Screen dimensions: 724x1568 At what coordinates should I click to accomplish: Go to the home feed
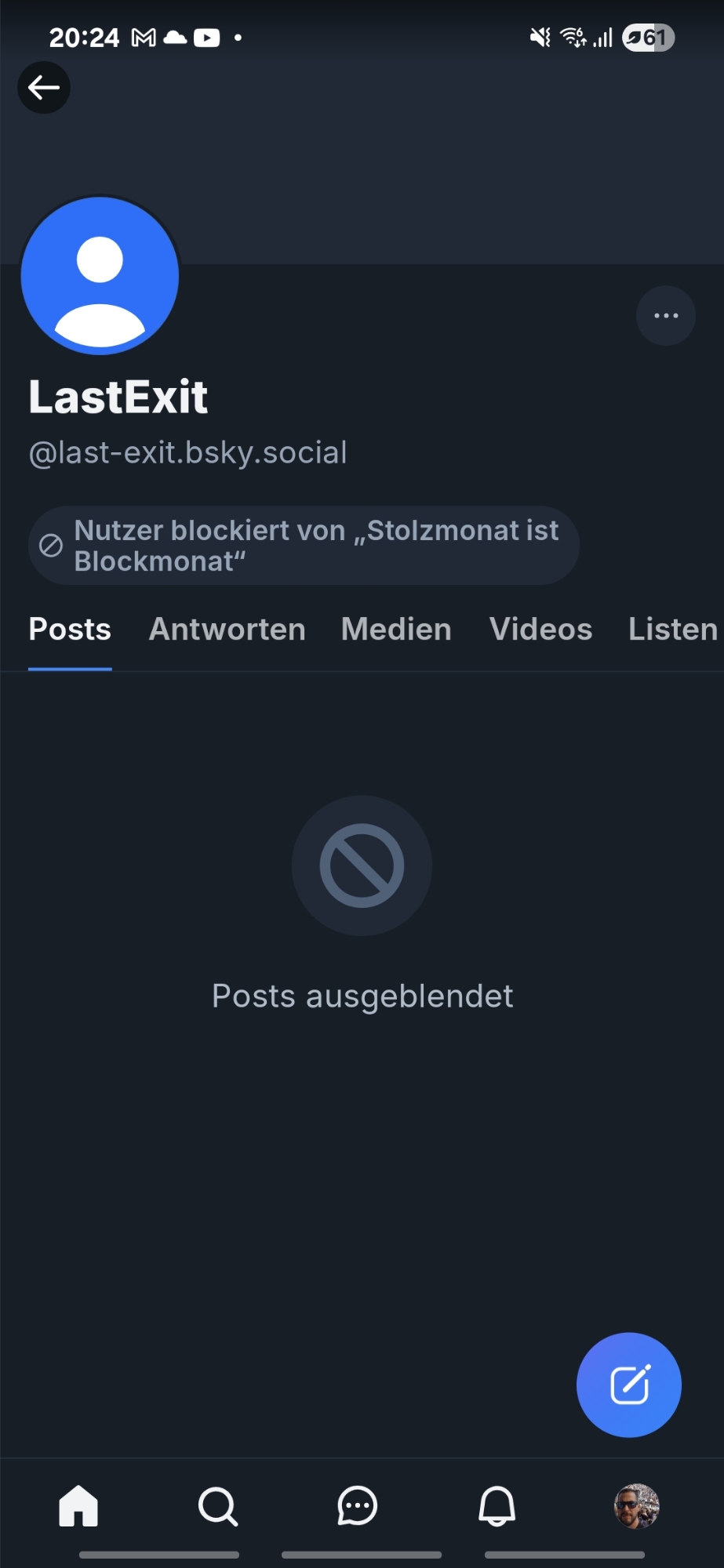78,1506
